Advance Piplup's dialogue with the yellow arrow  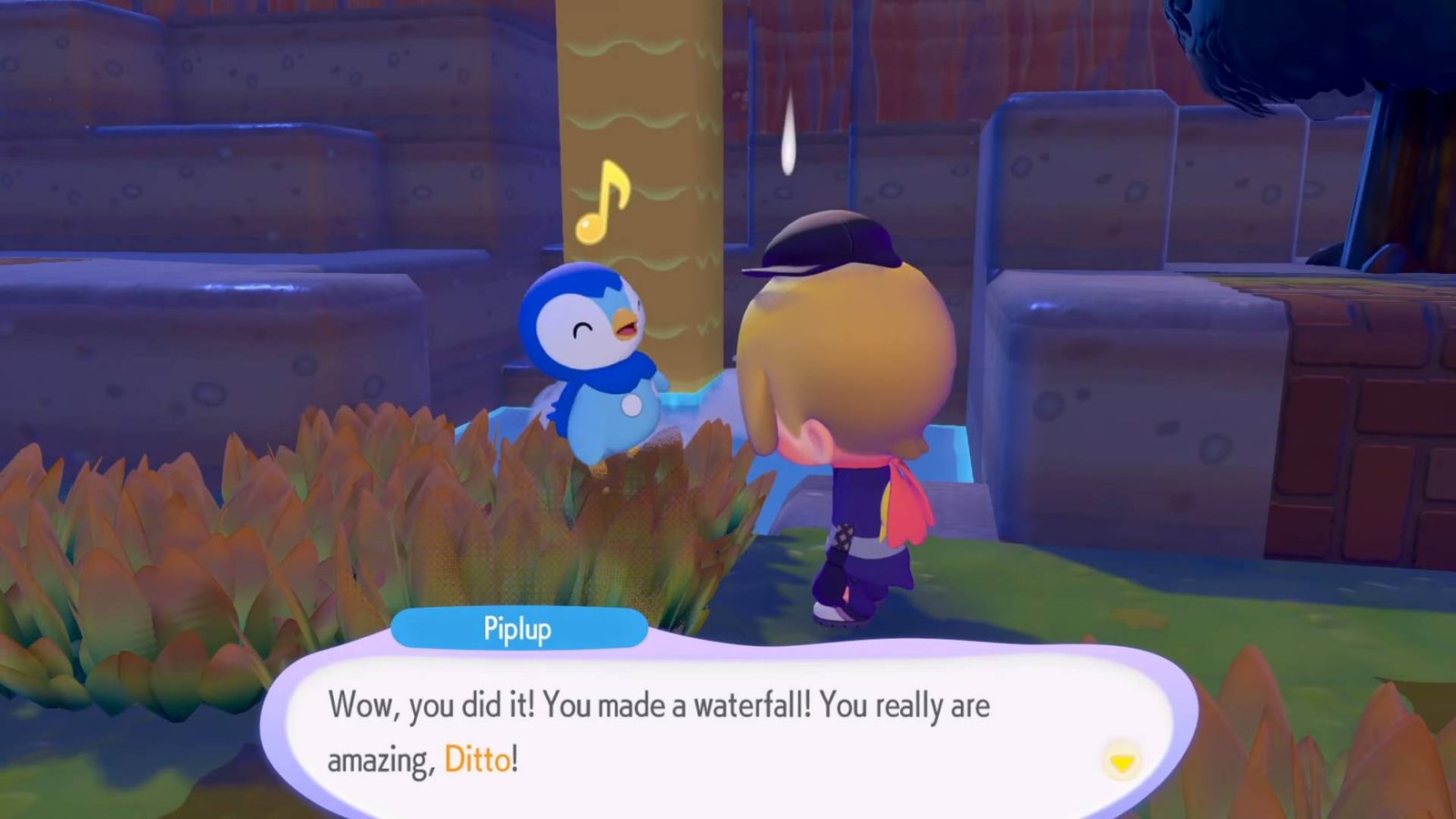1121,762
